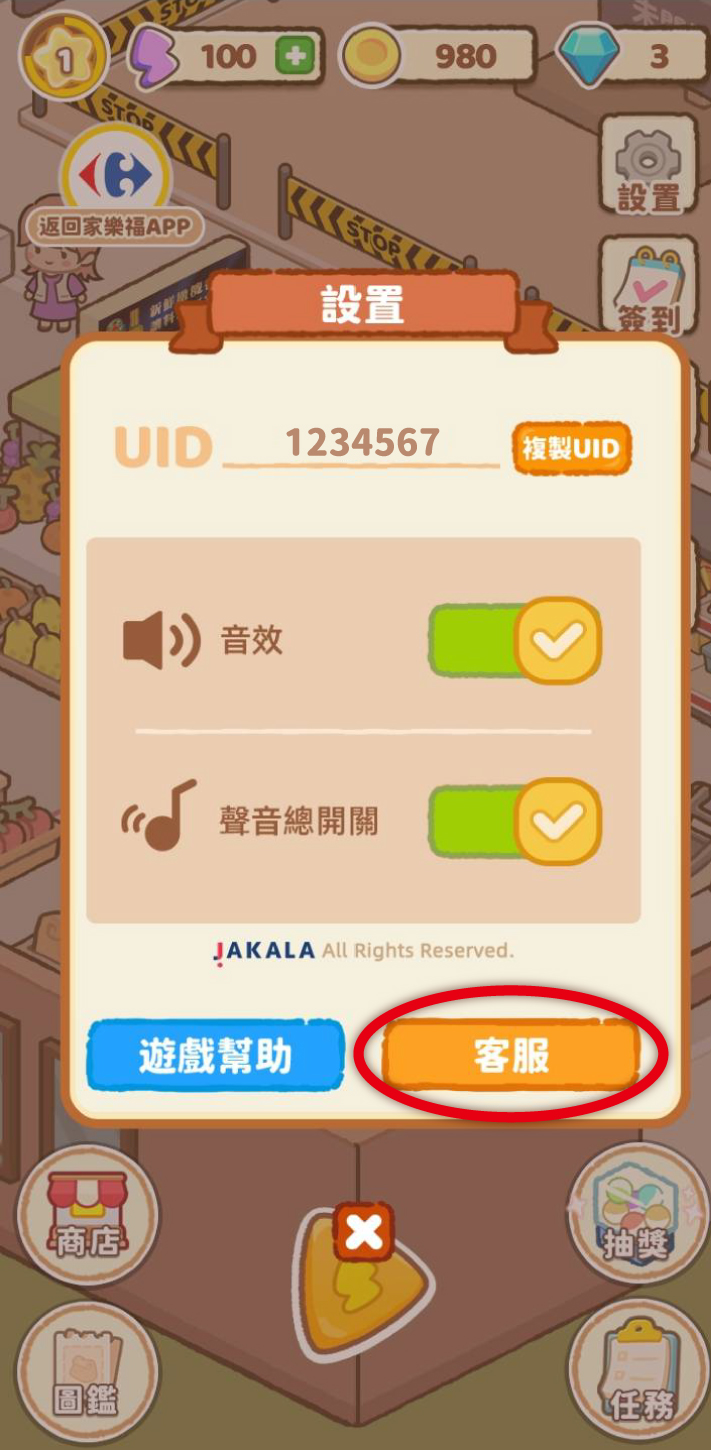This screenshot has width=711, height=1450.
Task: Toggle the 音效 sound effects switch
Action: [x=514, y=640]
